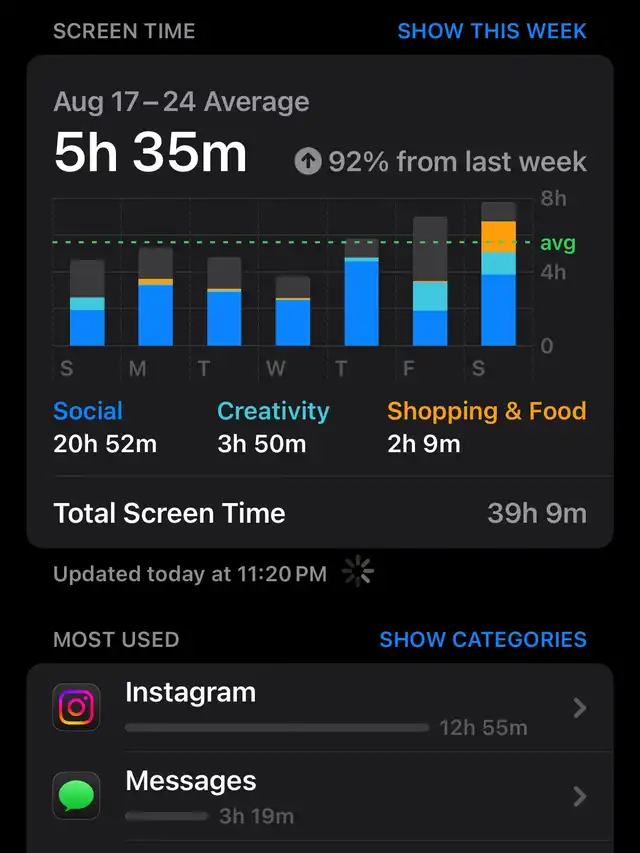Select Saturday's bar in the usage chart
The height and width of the screenshot is (853, 640).
(498, 275)
